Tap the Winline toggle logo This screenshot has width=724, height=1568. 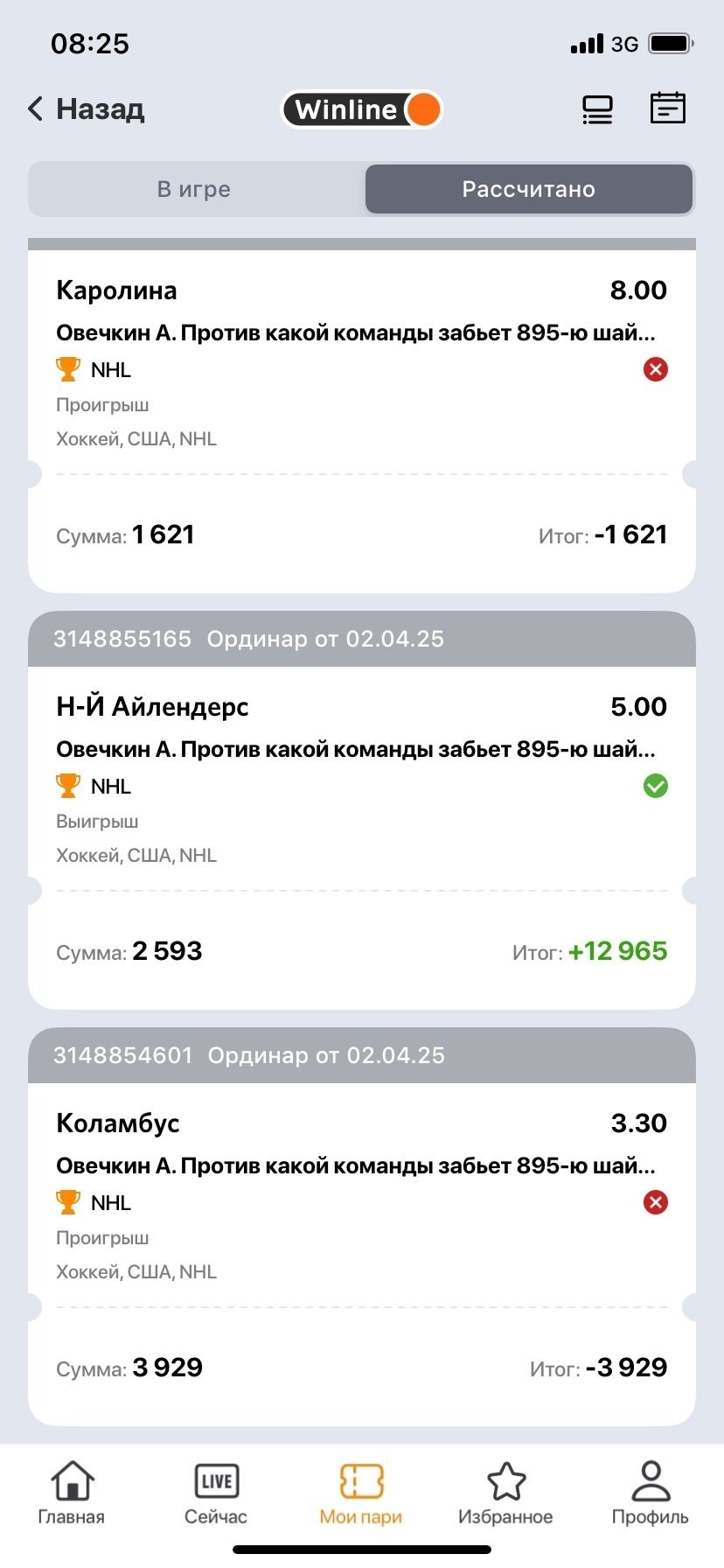click(362, 109)
